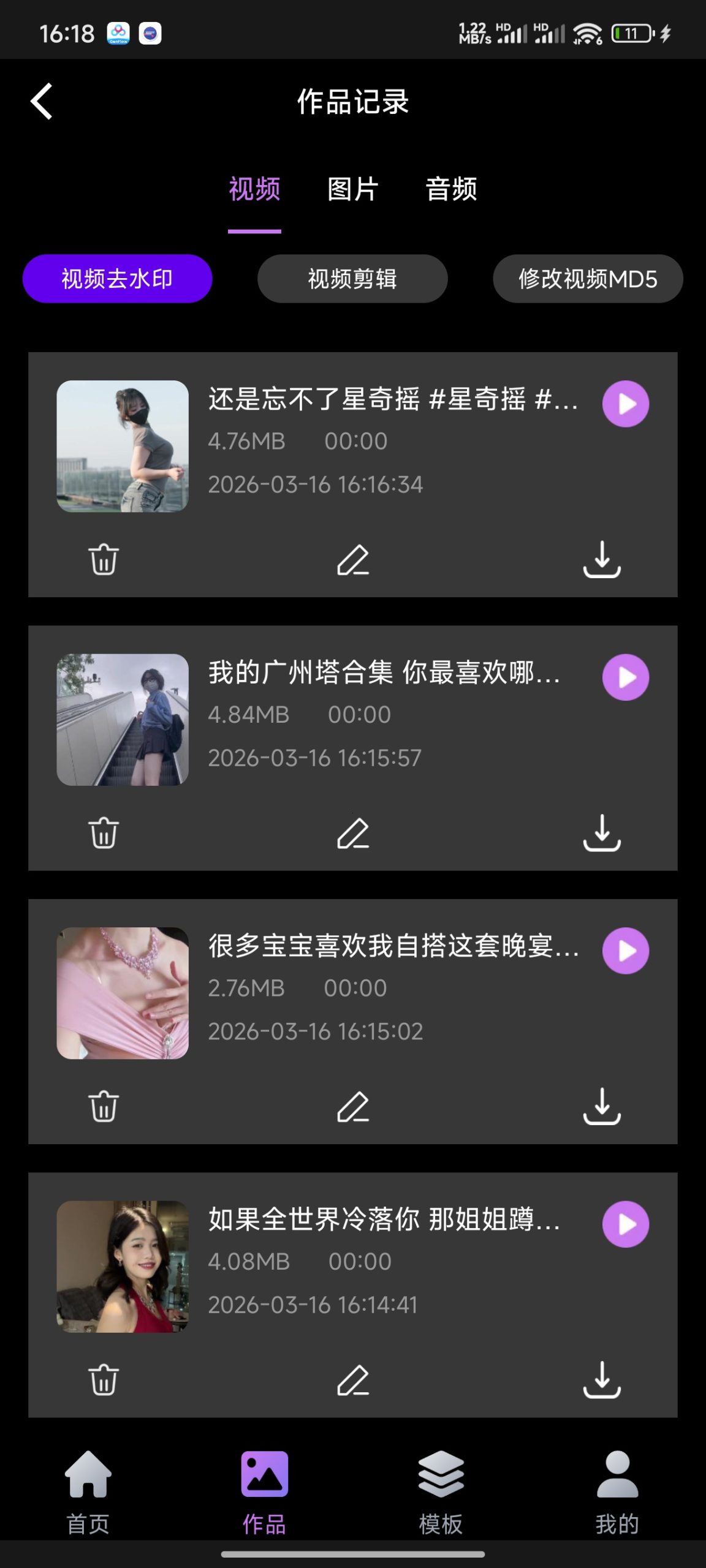Image resolution: width=706 pixels, height=1568 pixels.
Task: Edit the 如果全世界冷落你 video
Action: [x=353, y=1381]
